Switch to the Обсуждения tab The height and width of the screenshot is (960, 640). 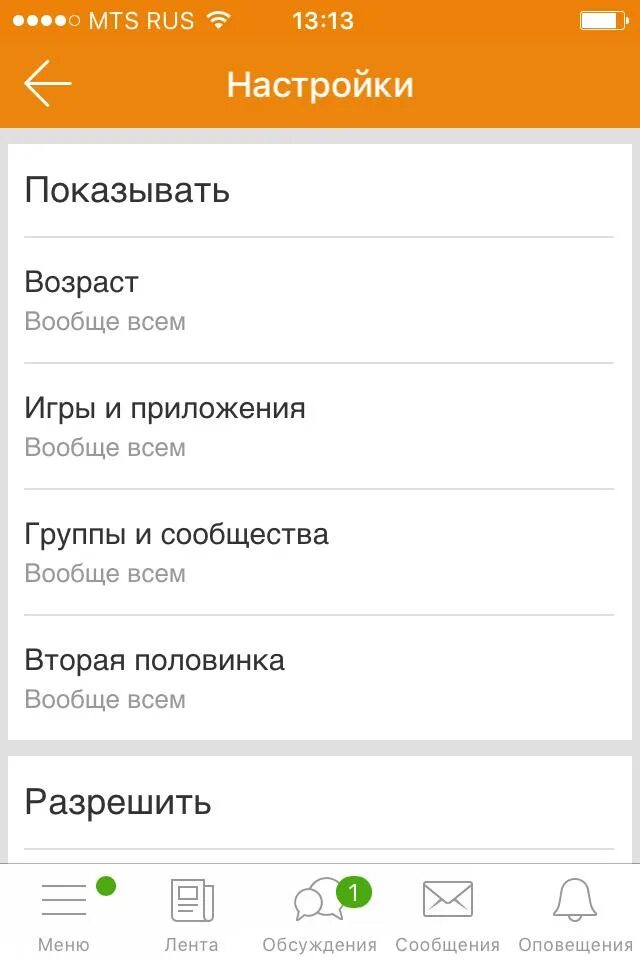[x=319, y=914]
